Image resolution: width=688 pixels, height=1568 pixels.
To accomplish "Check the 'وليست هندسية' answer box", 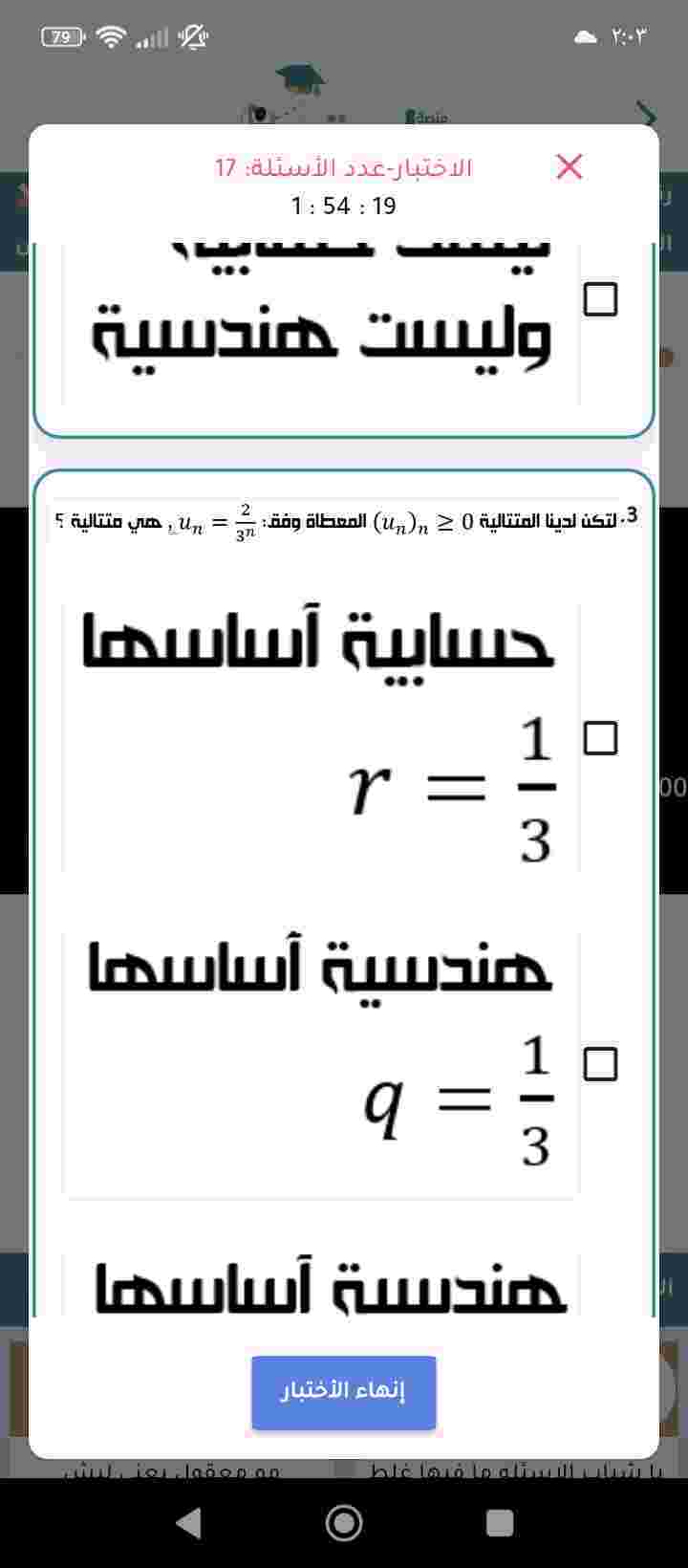I will coord(600,299).
